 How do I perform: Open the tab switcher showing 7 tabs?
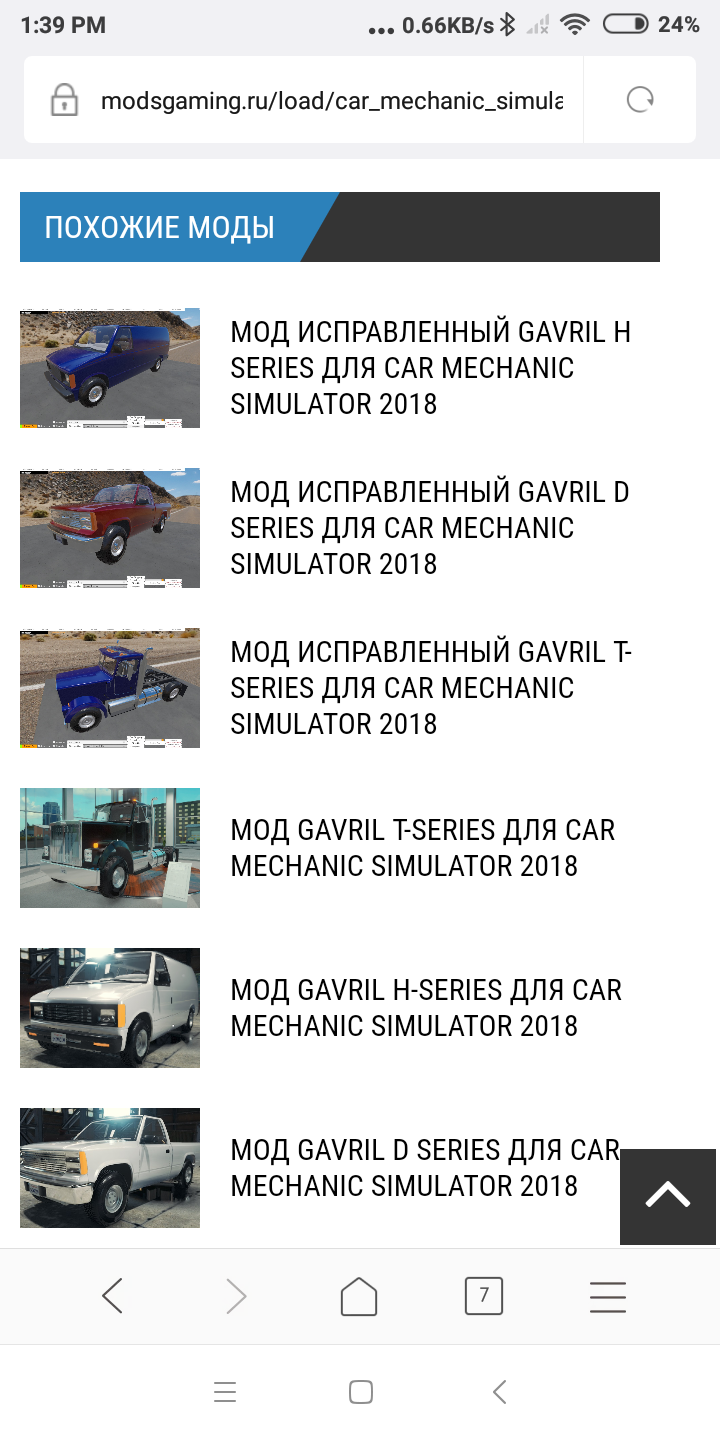coord(484,1297)
